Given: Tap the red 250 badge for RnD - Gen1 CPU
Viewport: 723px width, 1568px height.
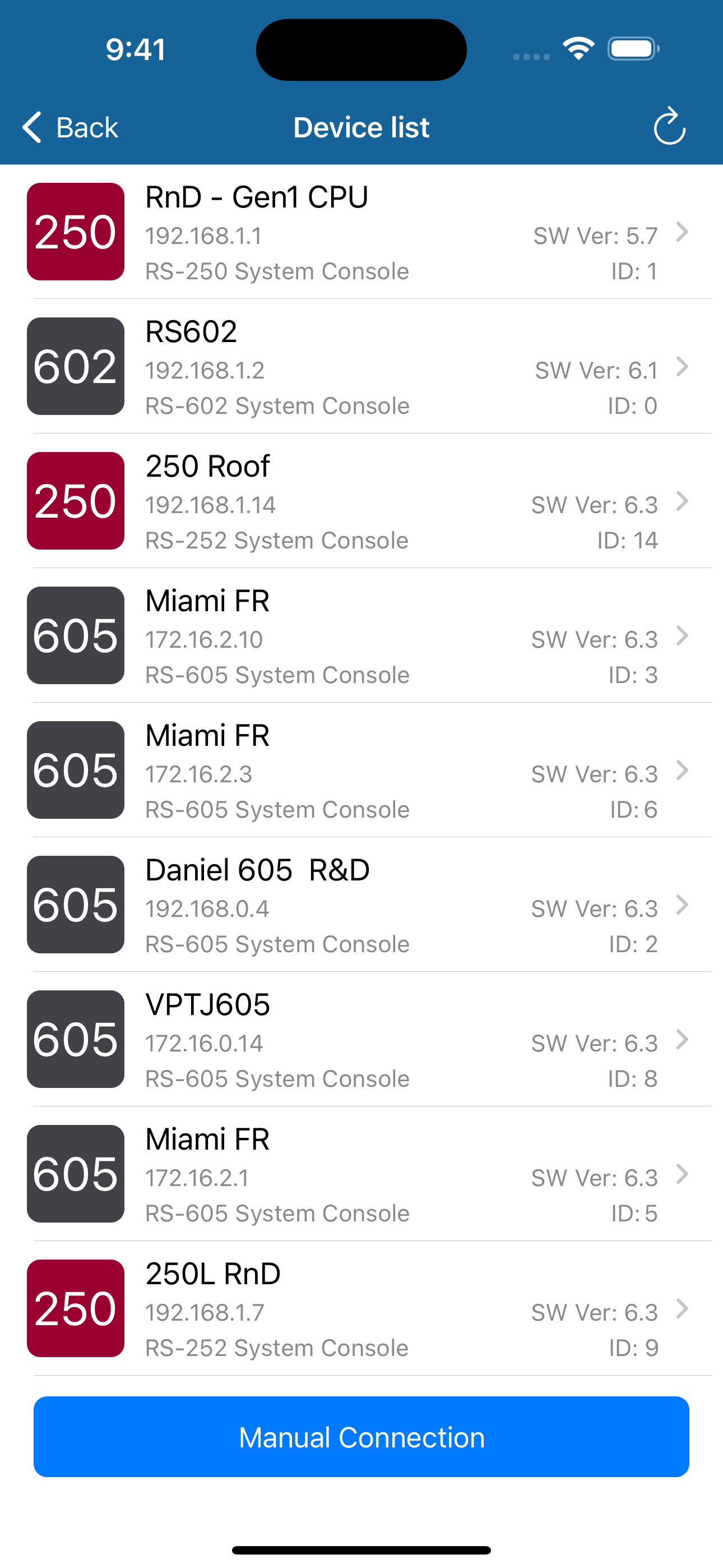Looking at the screenshot, I should tap(75, 231).
